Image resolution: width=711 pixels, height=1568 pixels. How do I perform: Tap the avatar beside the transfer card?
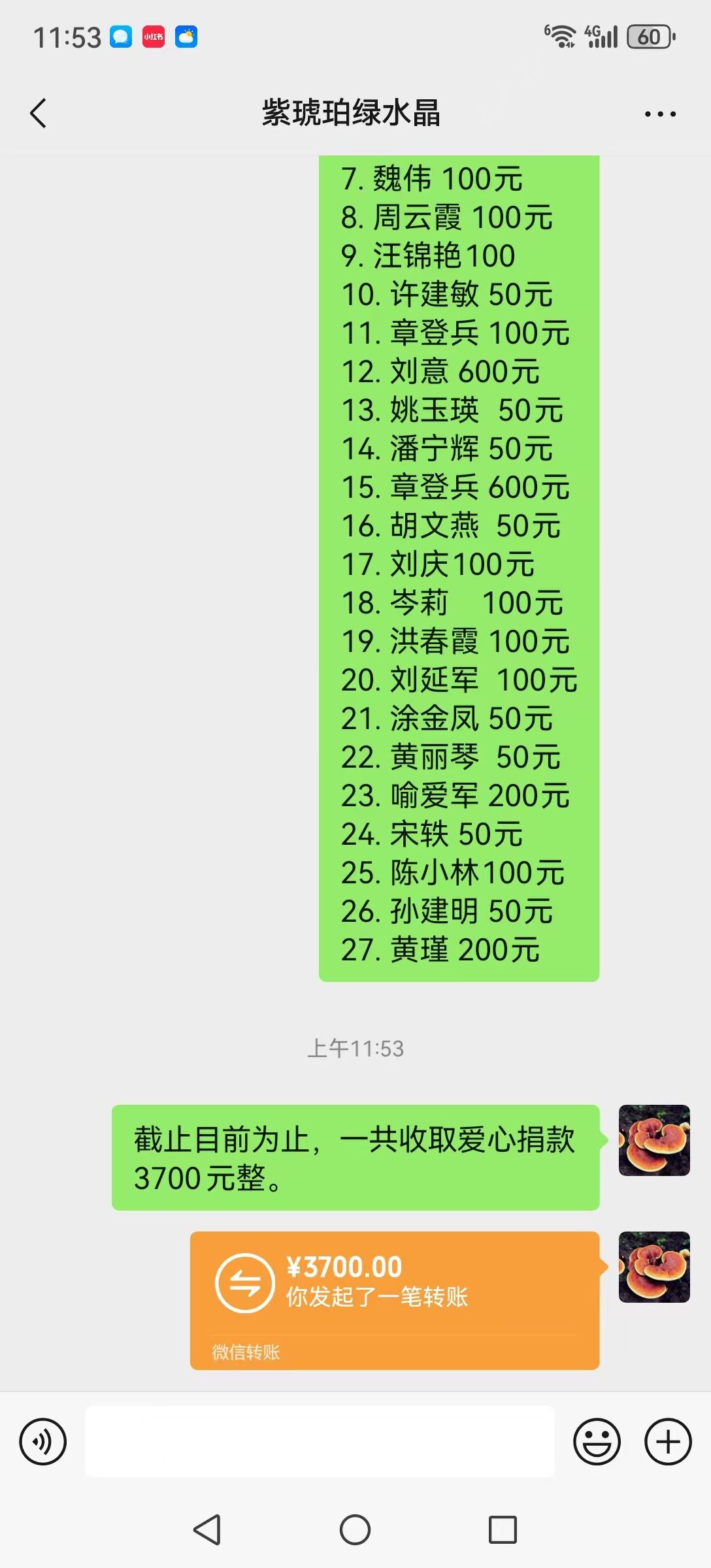click(654, 1267)
